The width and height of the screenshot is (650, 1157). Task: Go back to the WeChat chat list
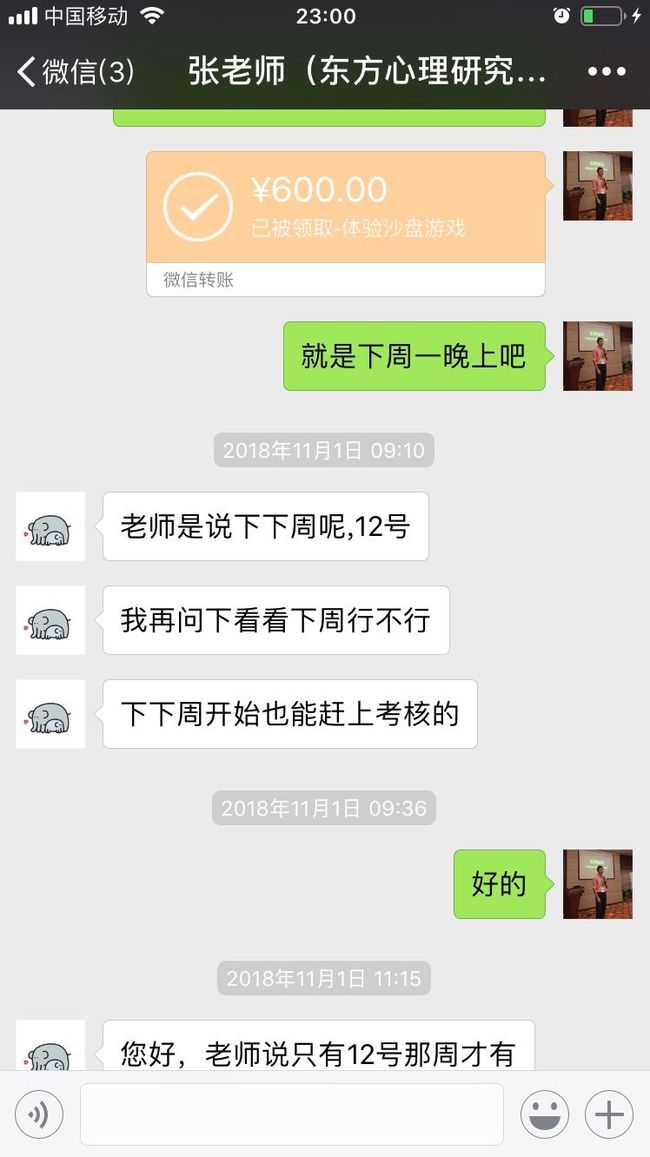click(75, 72)
